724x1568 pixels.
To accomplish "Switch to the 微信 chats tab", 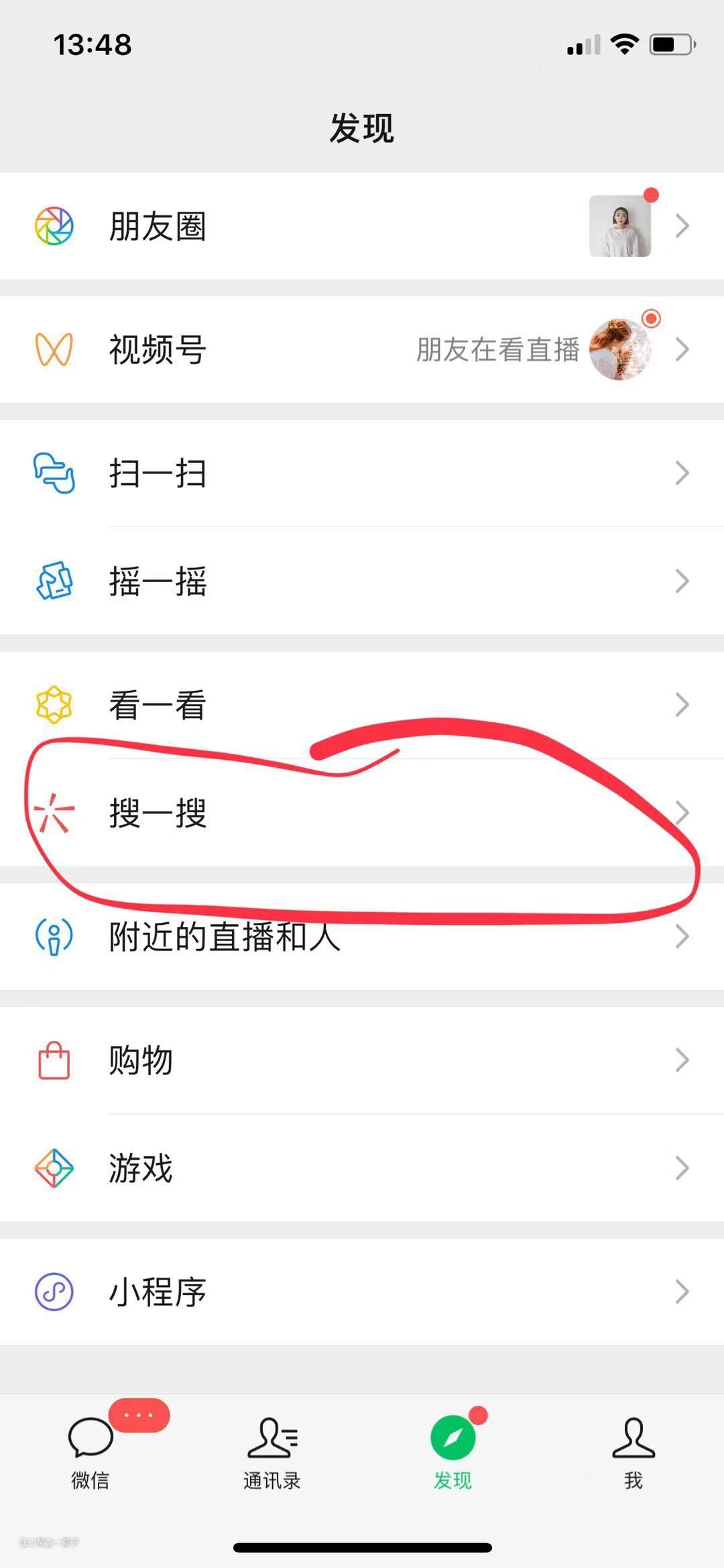I will [90, 1452].
